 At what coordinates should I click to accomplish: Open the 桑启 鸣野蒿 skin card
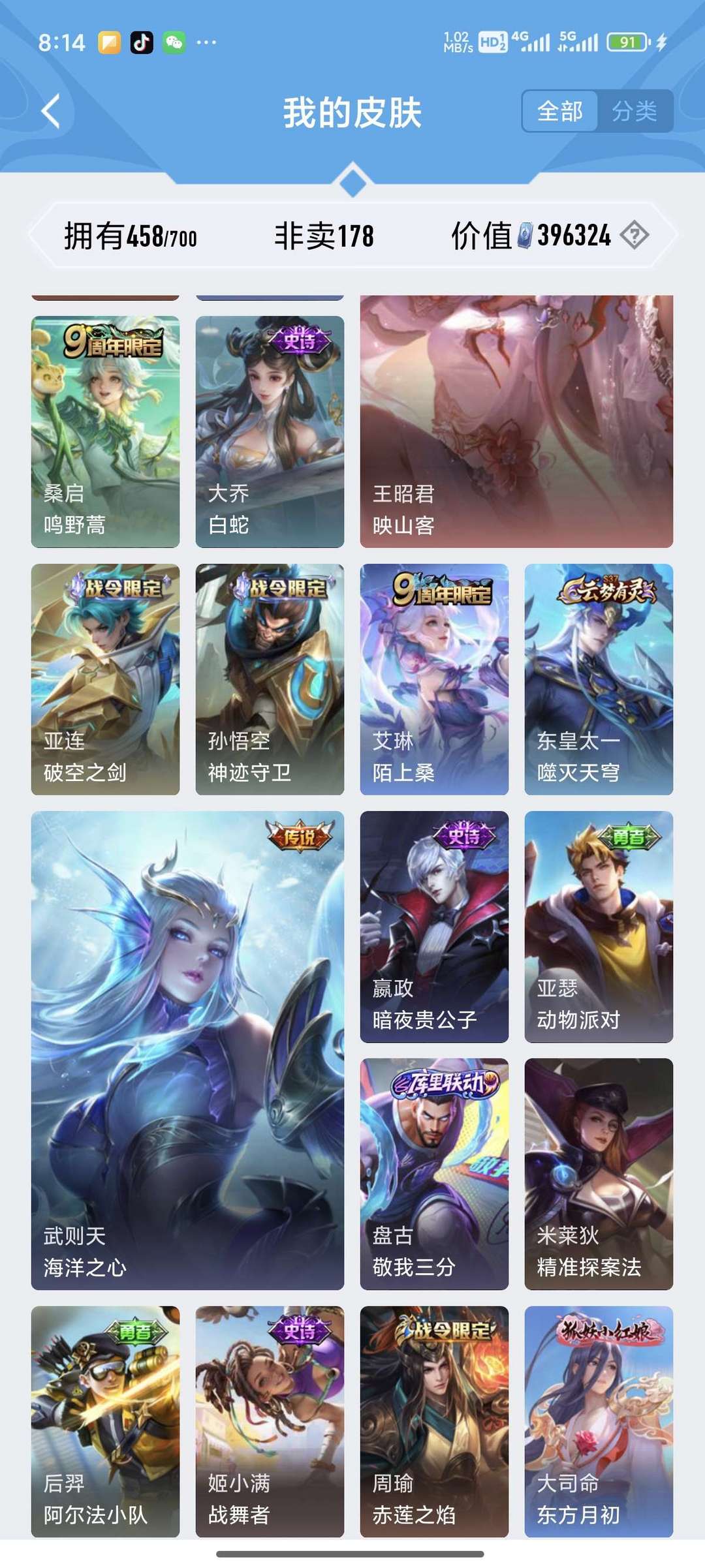pyautogui.click(x=105, y=431)
